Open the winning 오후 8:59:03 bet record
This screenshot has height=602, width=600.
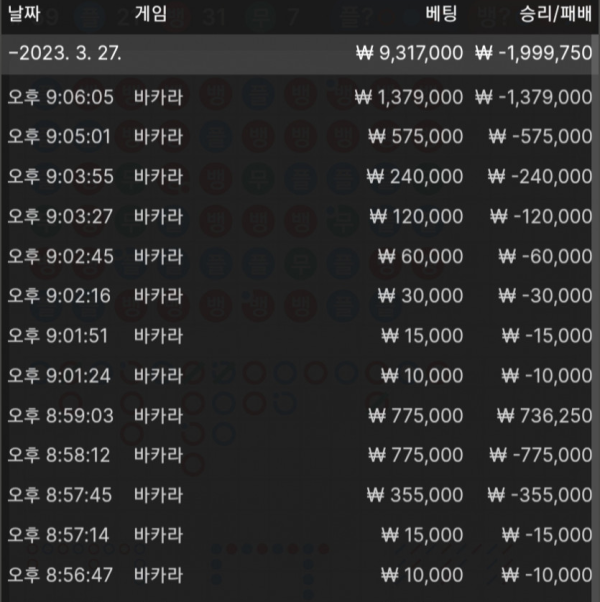click(x=300, y=415)
